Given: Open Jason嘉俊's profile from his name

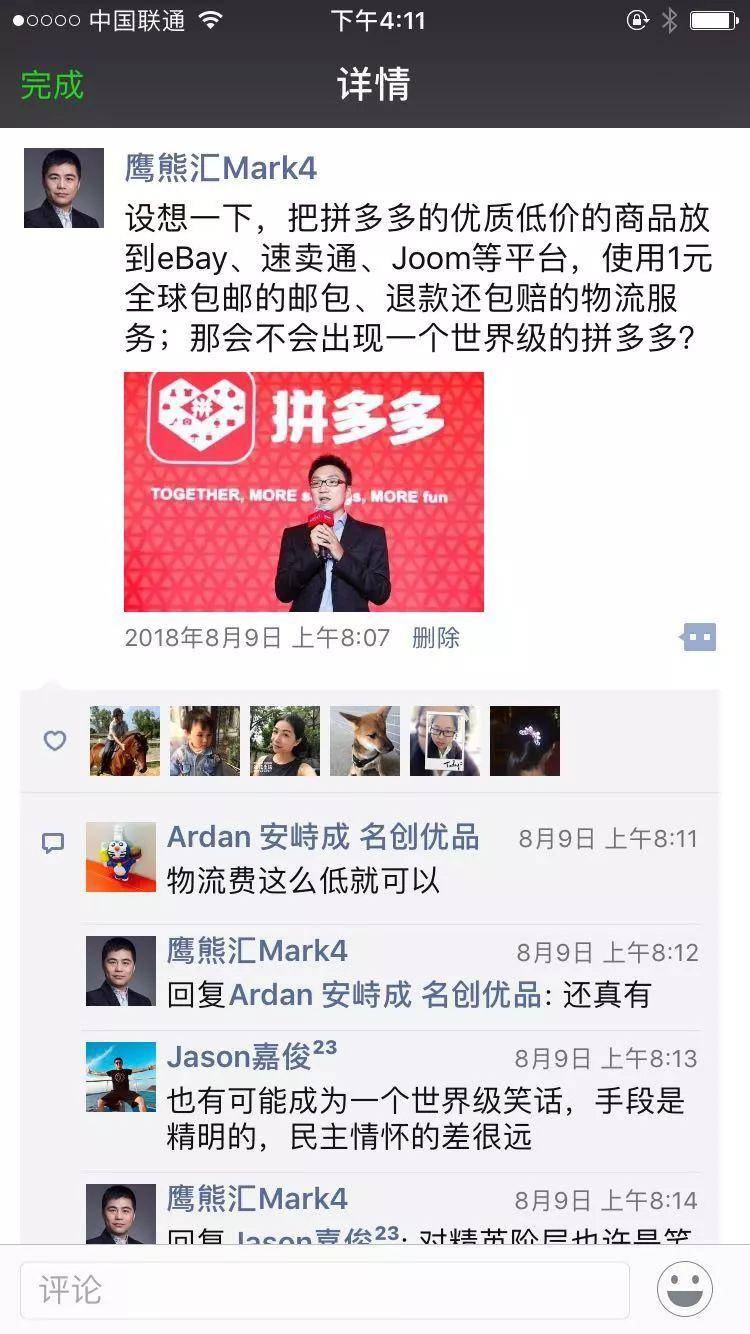Looking at the screenshot, I should (x=252, y=1055).
